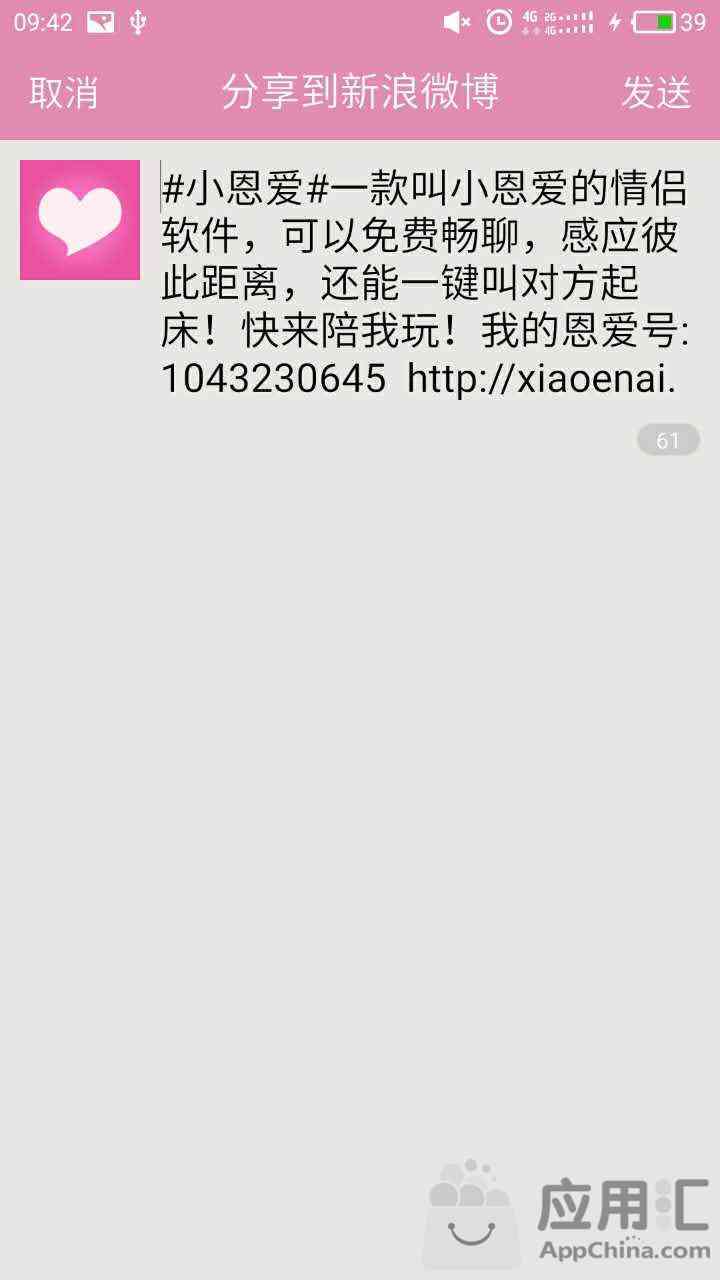Tap 取消 to cancel sharing
Image resolution: width=720 pixels, height=1280 pixels.
[64, 92]
